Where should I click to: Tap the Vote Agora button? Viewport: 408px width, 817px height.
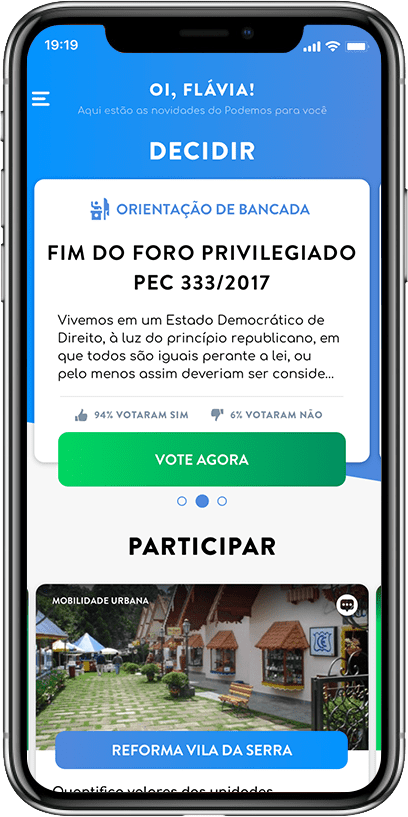coord(202,460)
